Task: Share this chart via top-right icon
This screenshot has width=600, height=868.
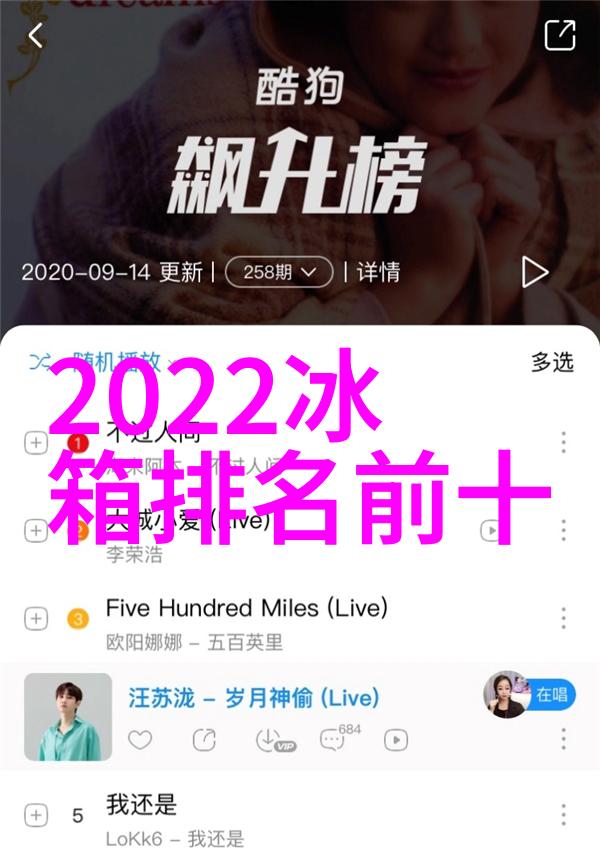Action: 560,35
